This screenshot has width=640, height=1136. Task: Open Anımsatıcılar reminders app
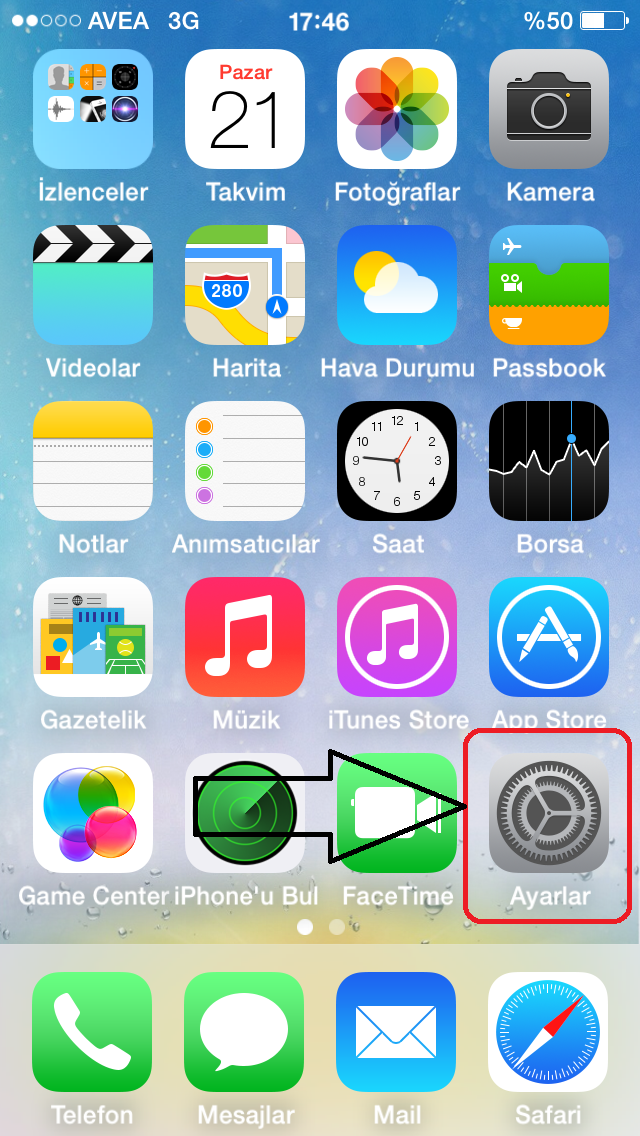[x=245, y=461]
